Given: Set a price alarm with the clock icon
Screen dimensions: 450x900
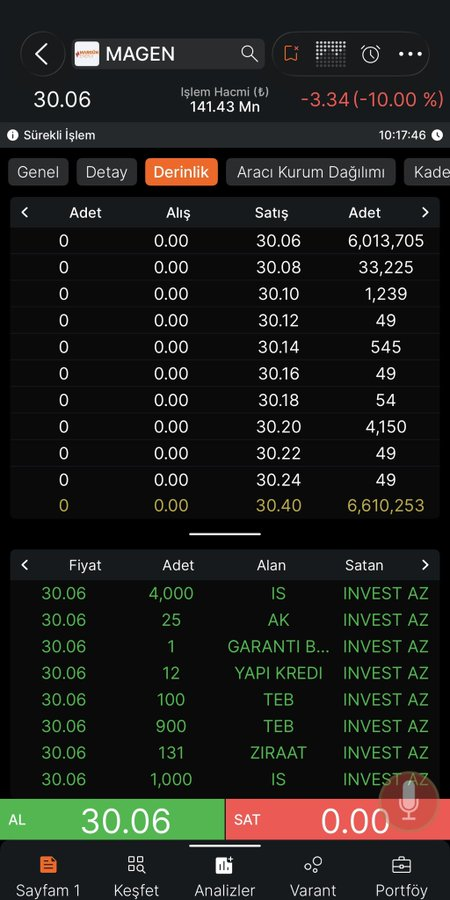Looking at the screenshot, I should click(370, 54).
